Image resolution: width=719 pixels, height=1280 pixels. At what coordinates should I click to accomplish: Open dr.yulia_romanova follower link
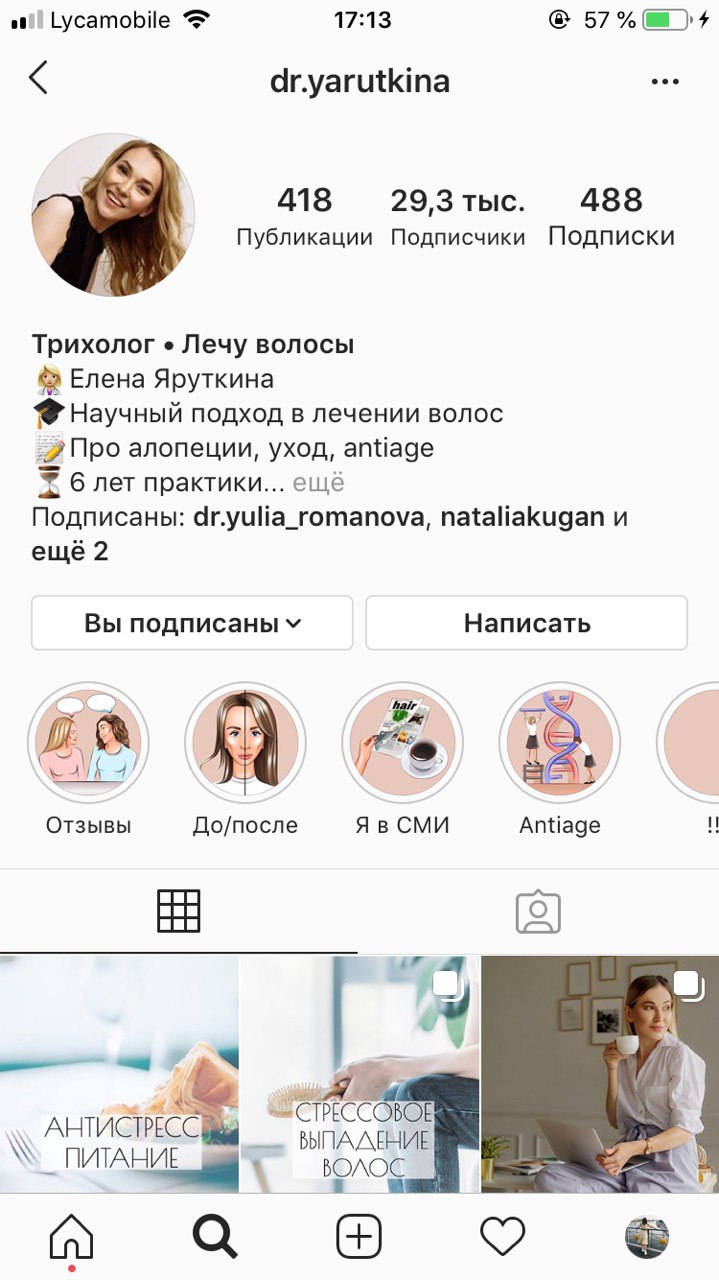click(x=310, y=518)
